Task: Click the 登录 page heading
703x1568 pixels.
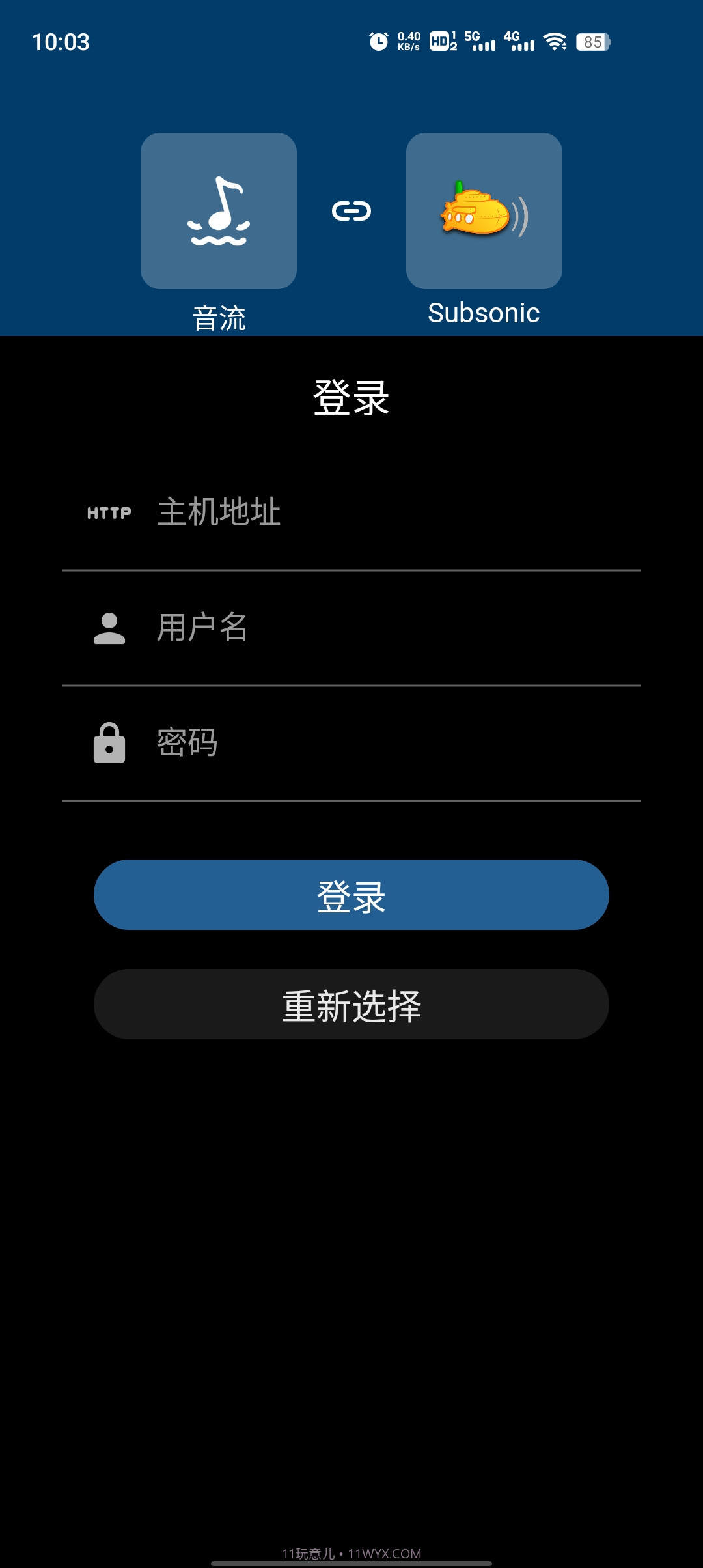Action: tap(351, 395)
